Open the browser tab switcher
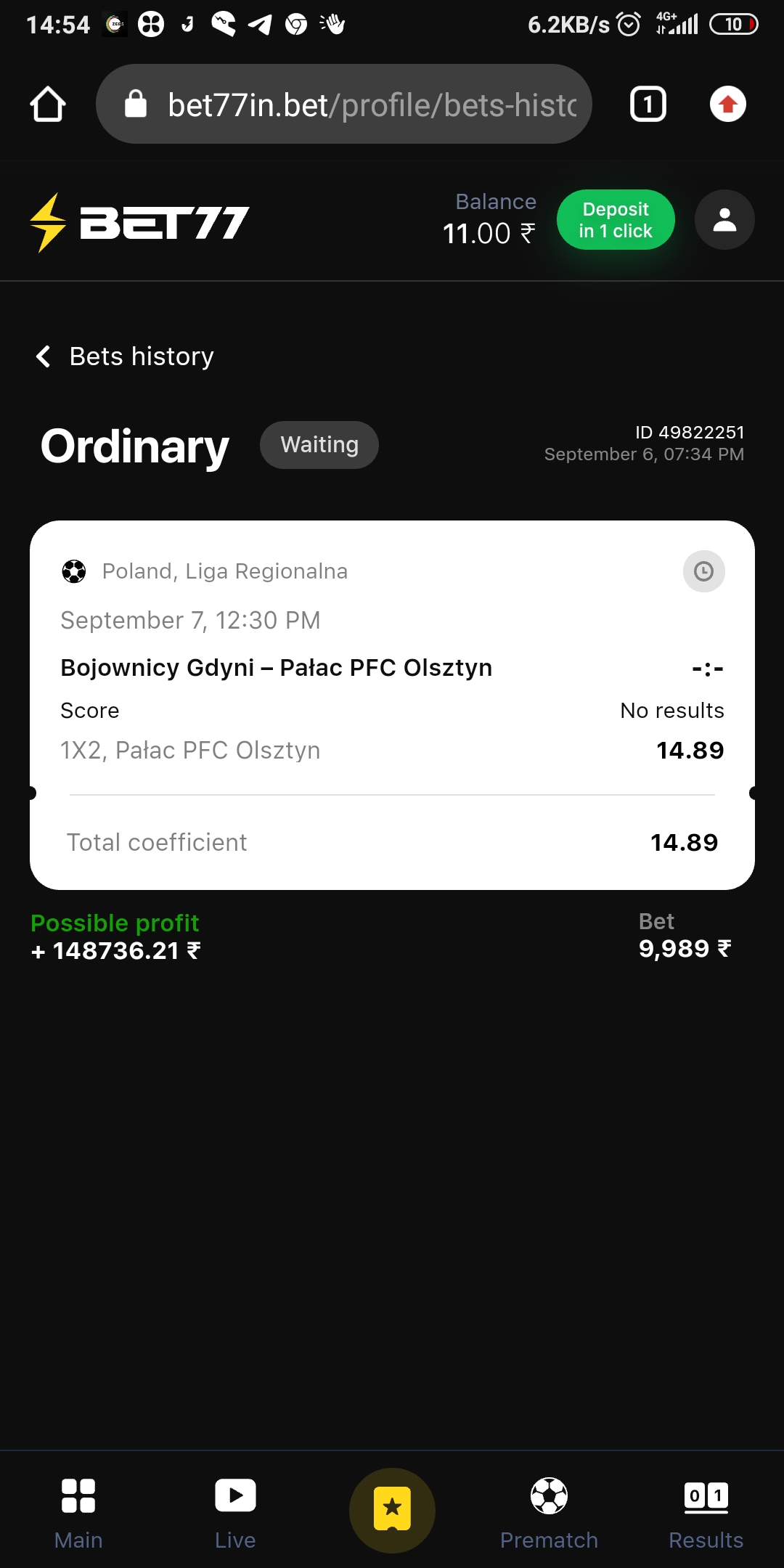The image size is (784, 1568). click(x=648, y=105)
